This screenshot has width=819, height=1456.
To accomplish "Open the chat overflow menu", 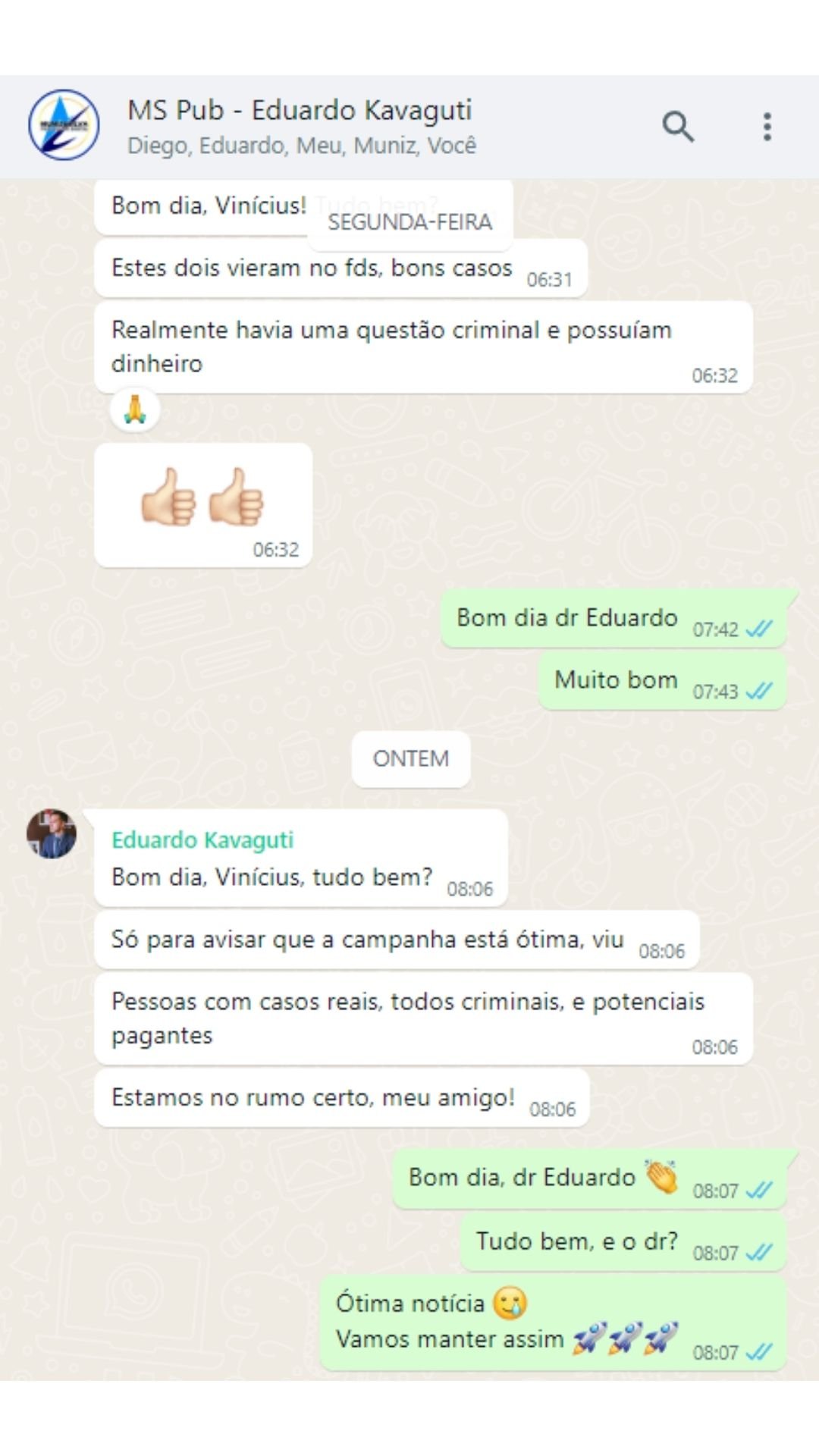I will coord(767,127).
